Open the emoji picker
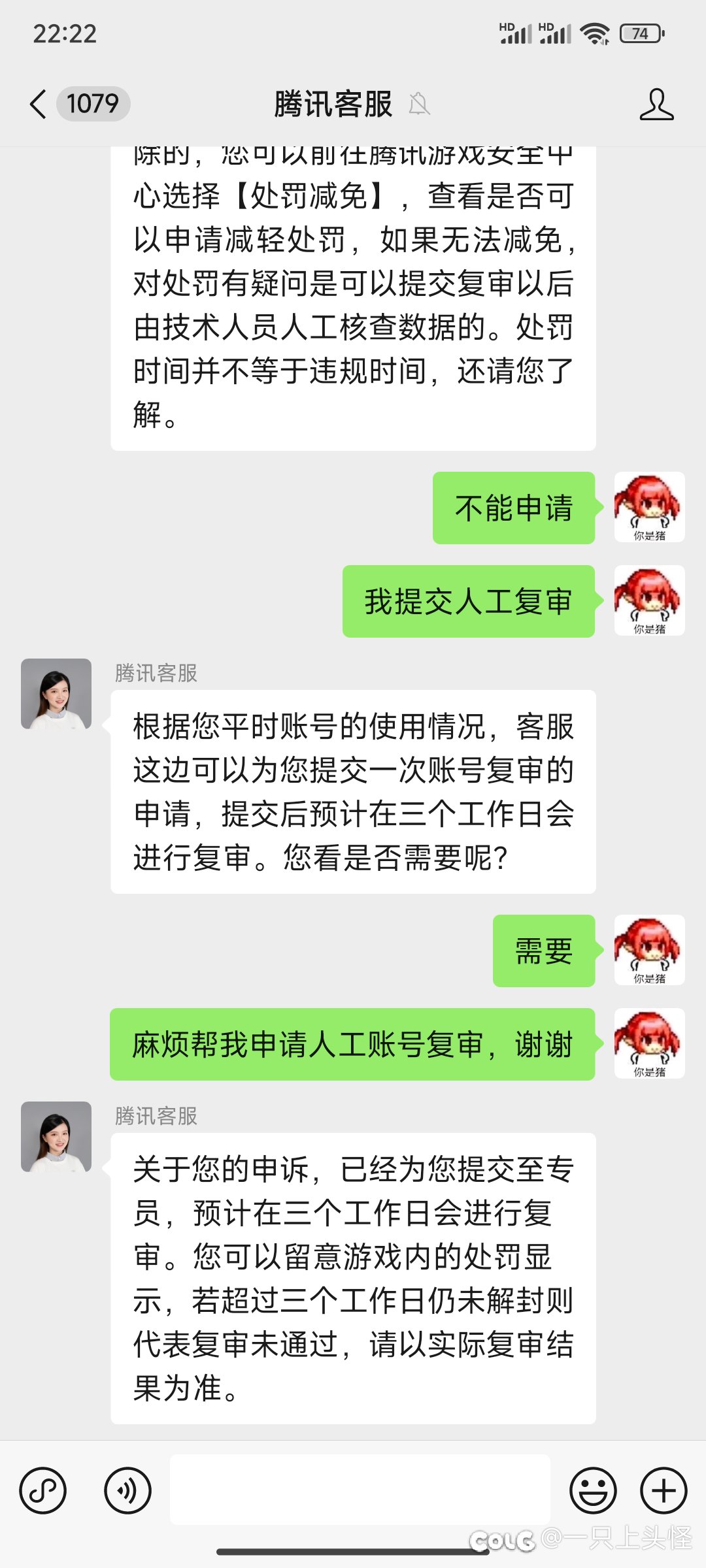706x1568 pixels. [593, 1490]
